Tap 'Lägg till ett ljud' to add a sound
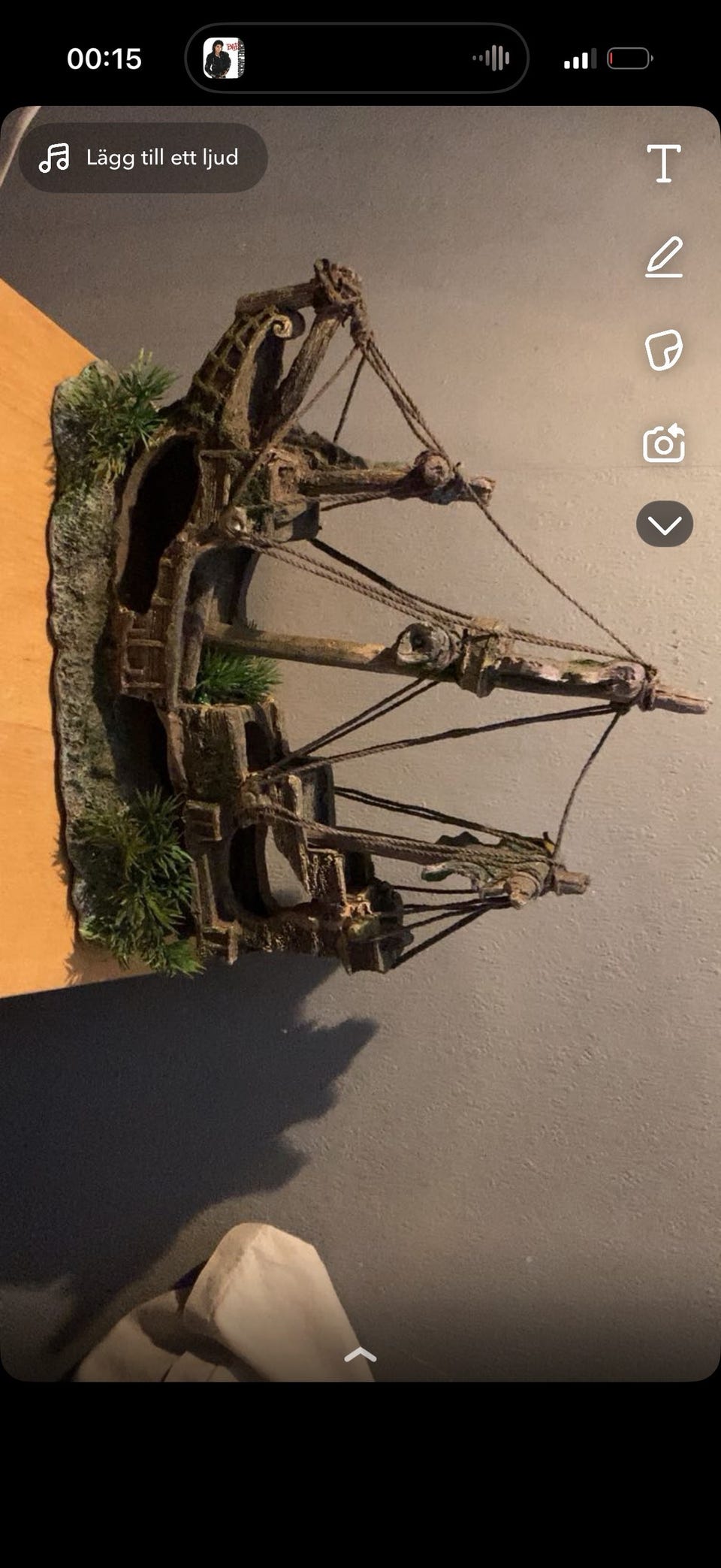Viewport: 721px width, 1568px height. [143, 158]
